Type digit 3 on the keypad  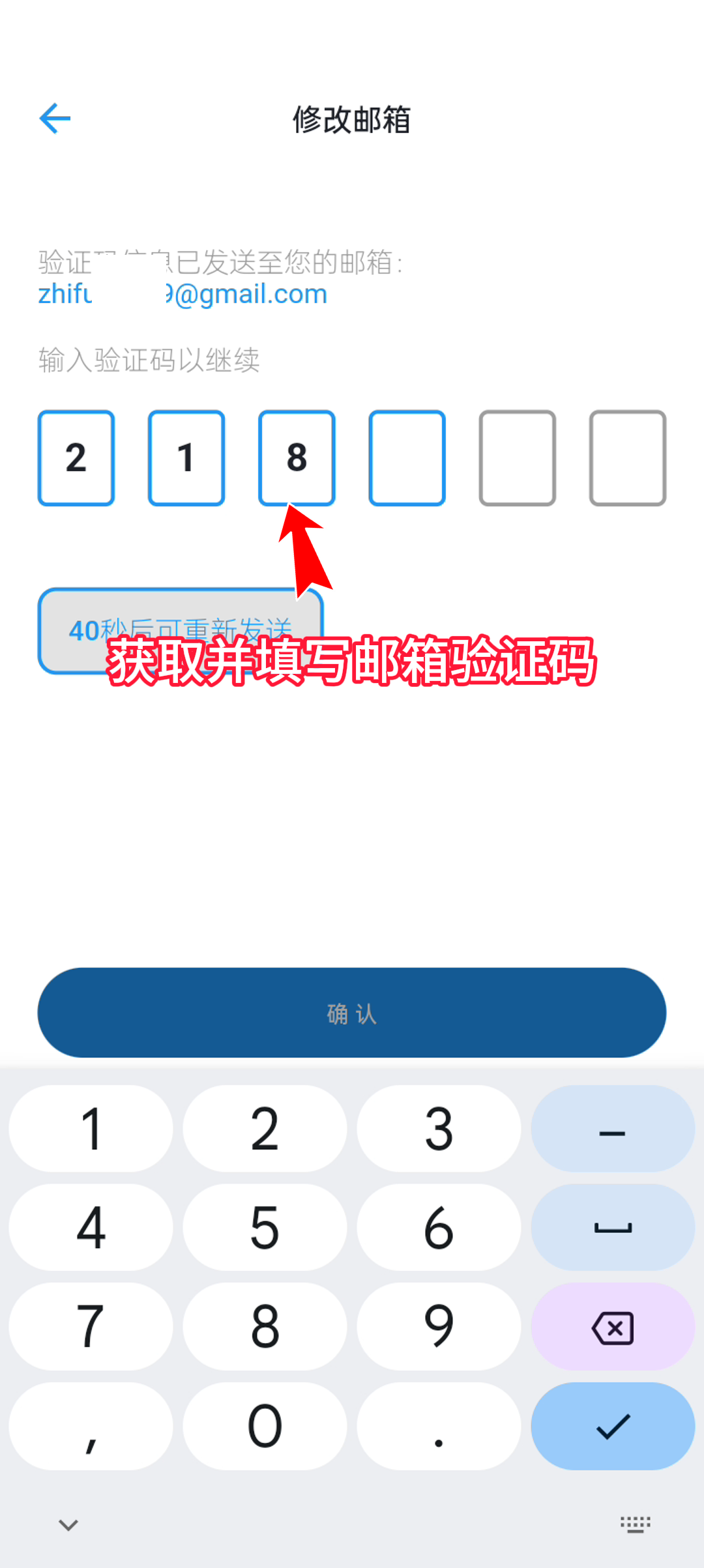coord(439,1129)
